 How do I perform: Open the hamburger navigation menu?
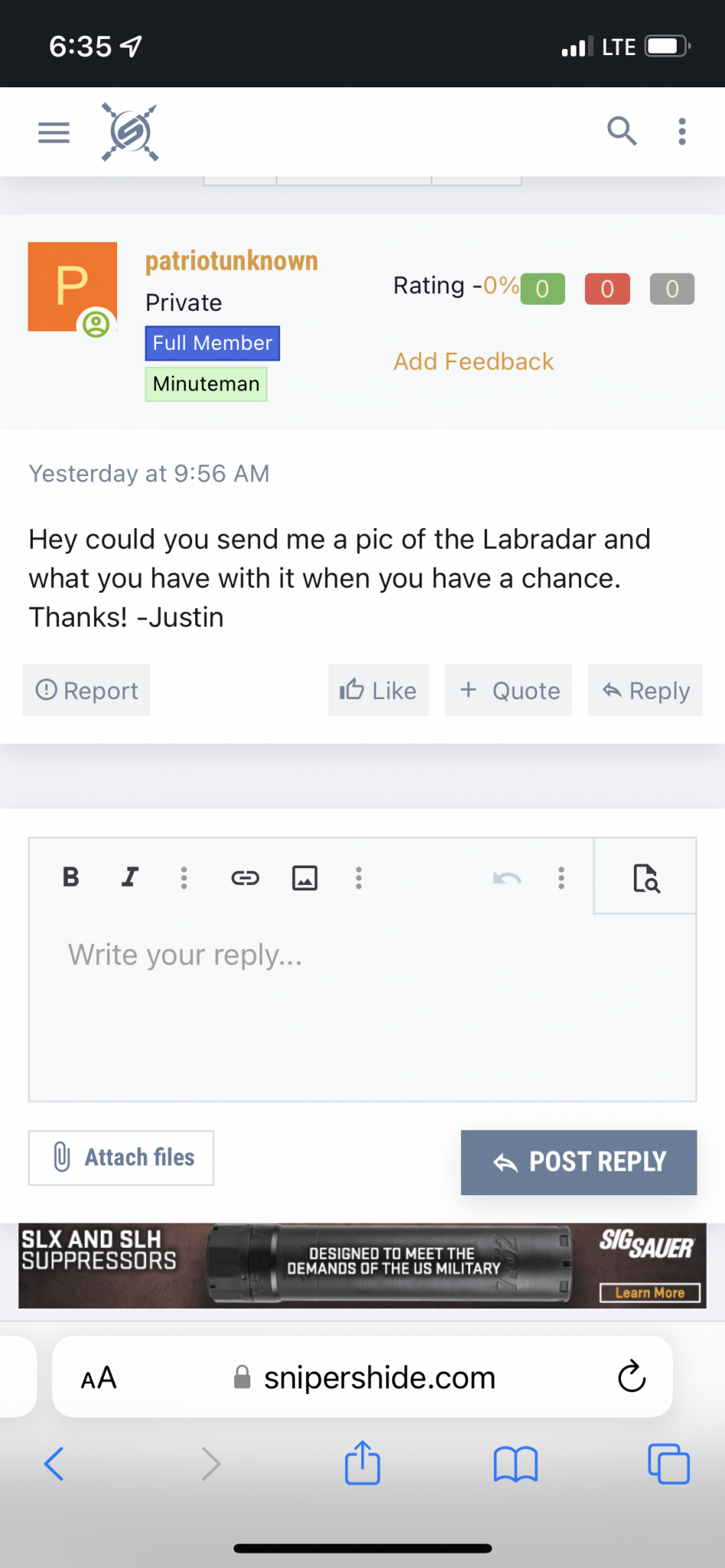pos(54,132)
